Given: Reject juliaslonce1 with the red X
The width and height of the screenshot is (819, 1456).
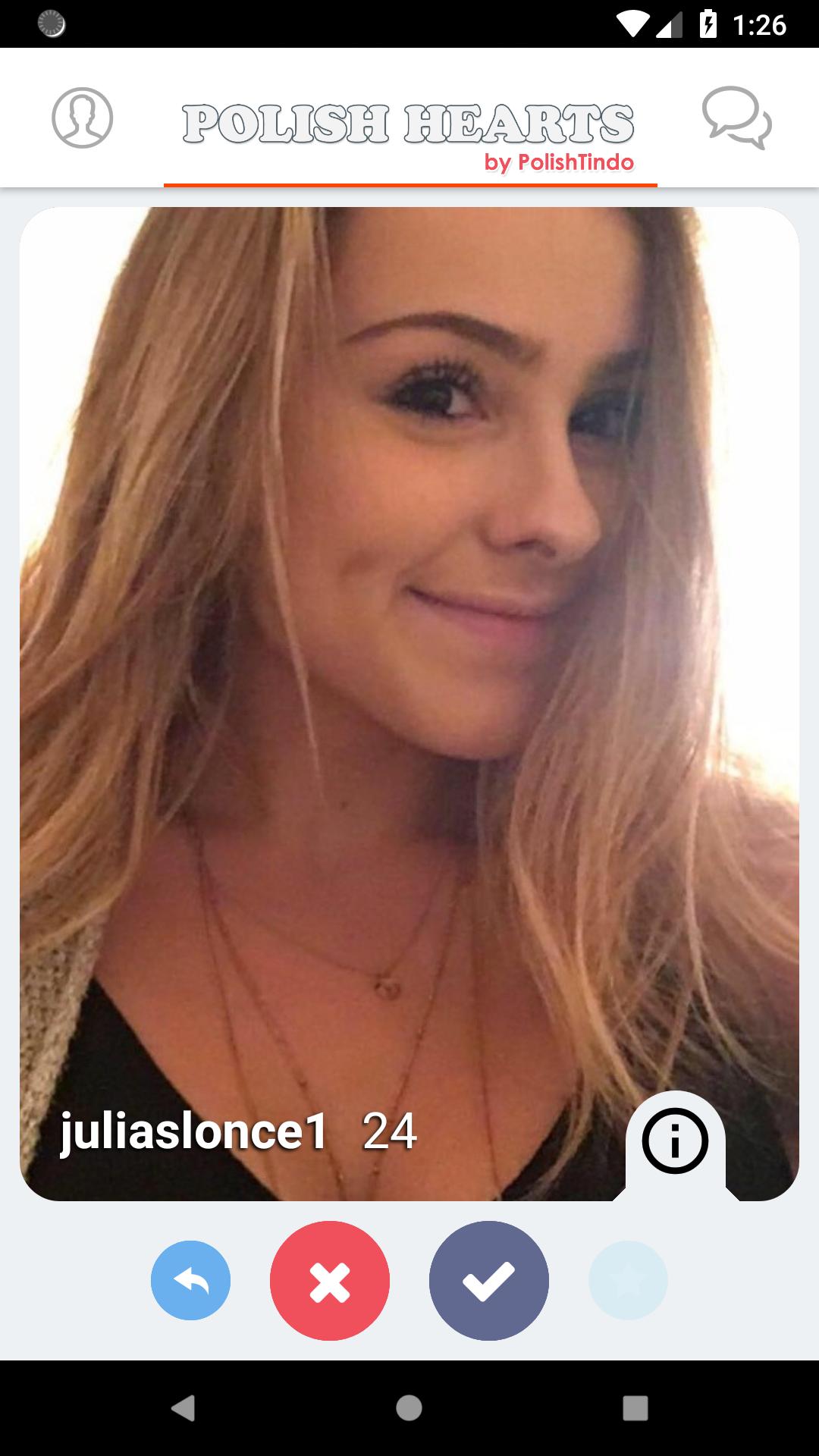Looking at the screenshot, I should click(x=330, y=1280).
